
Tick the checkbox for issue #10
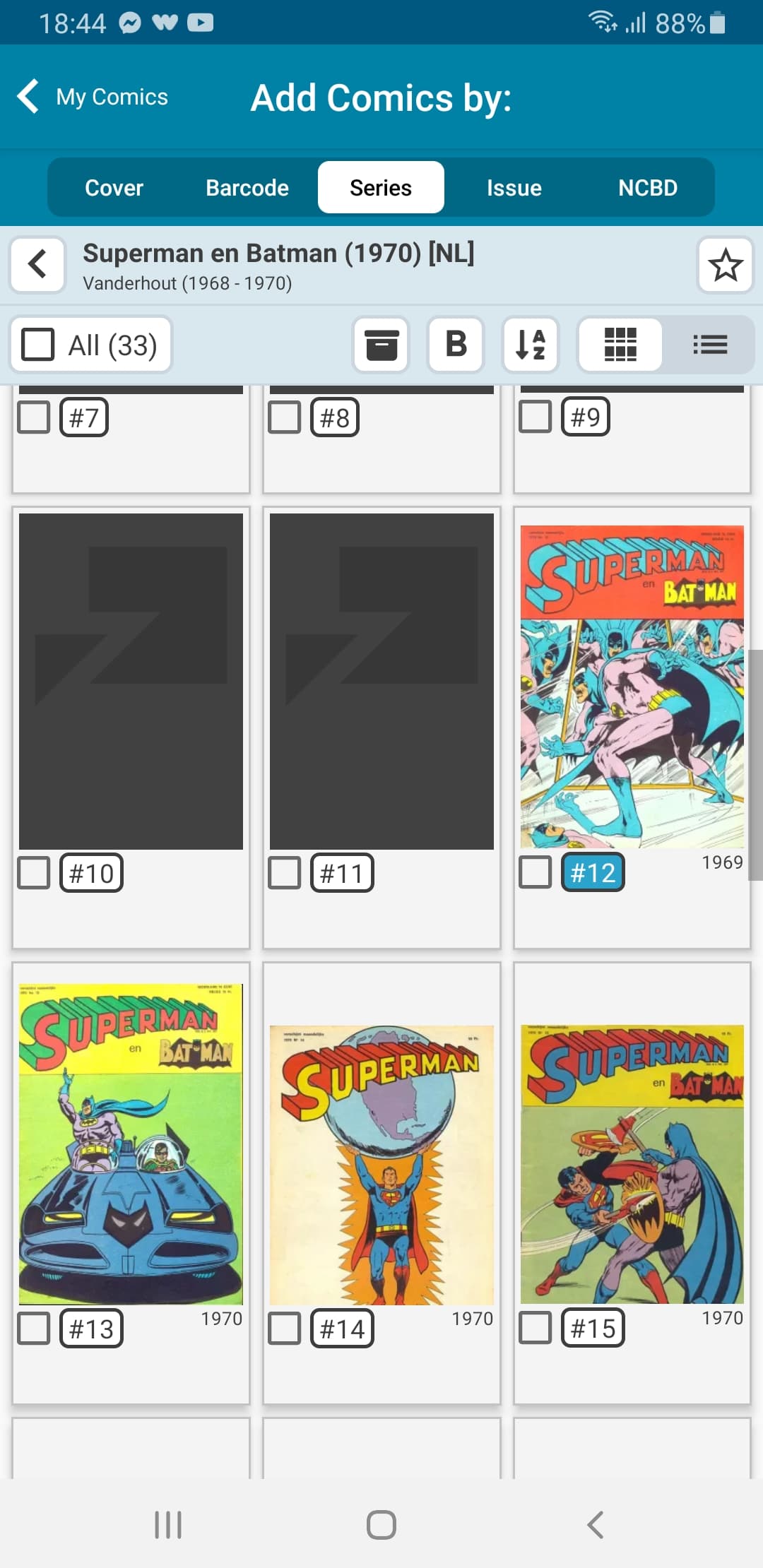(34, 873)
